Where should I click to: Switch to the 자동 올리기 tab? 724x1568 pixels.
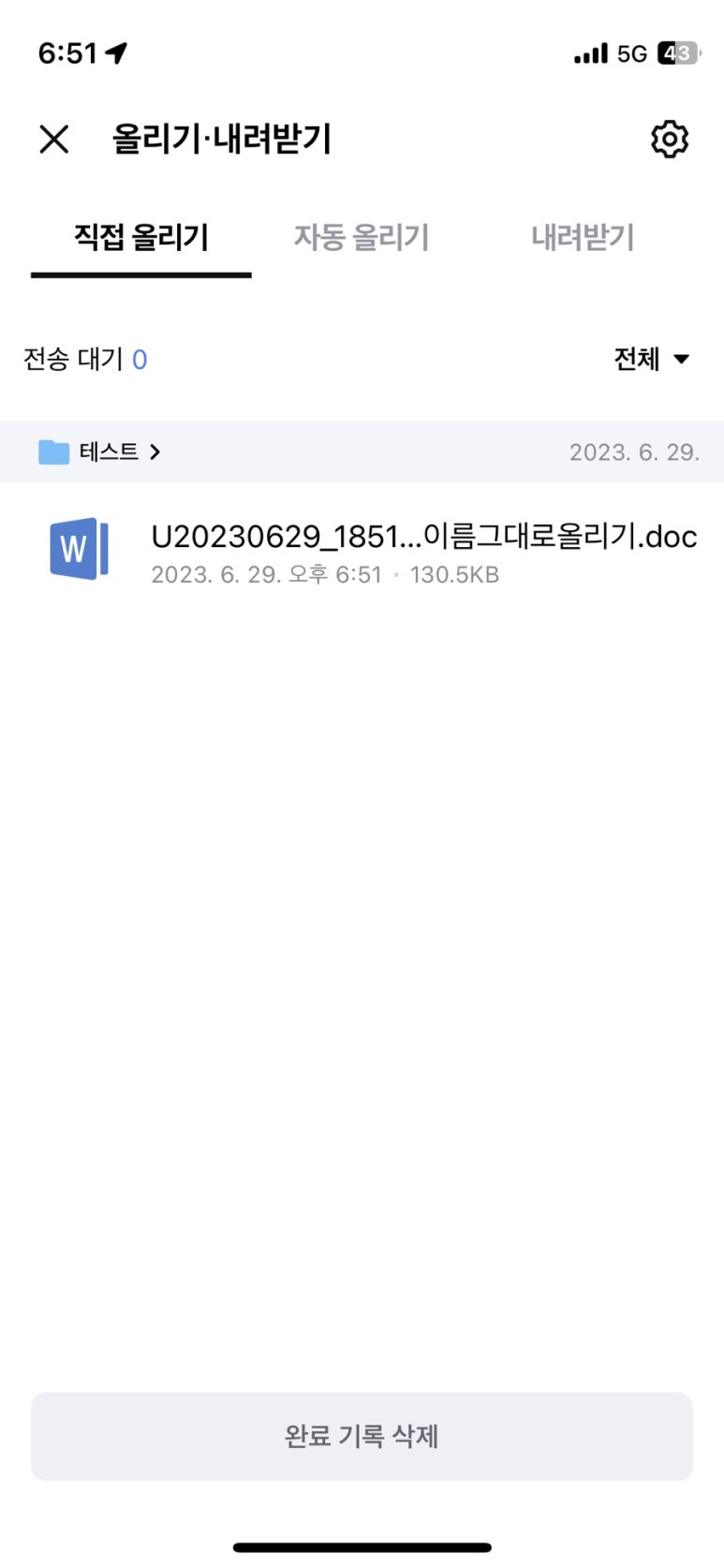pyautogui.click(x=362, y=237)
